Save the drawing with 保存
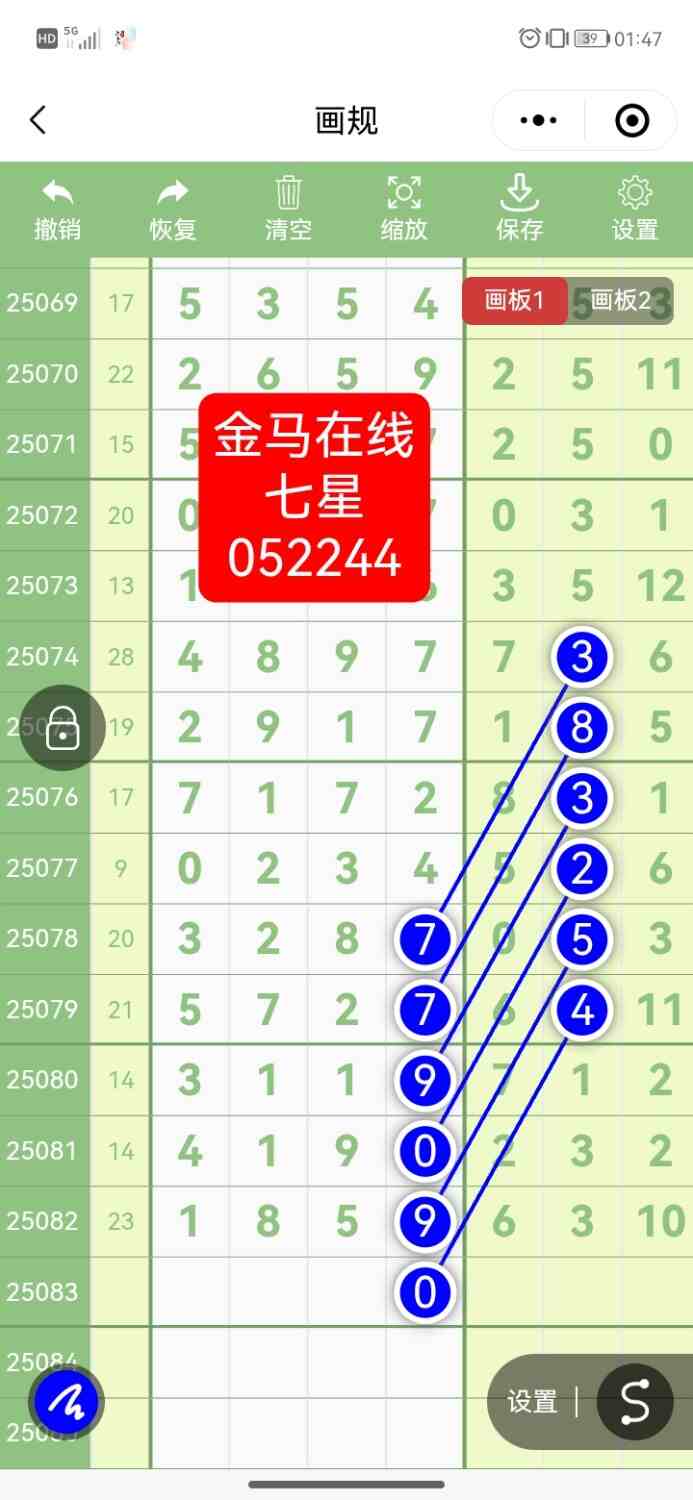 (x=519, y=209)
